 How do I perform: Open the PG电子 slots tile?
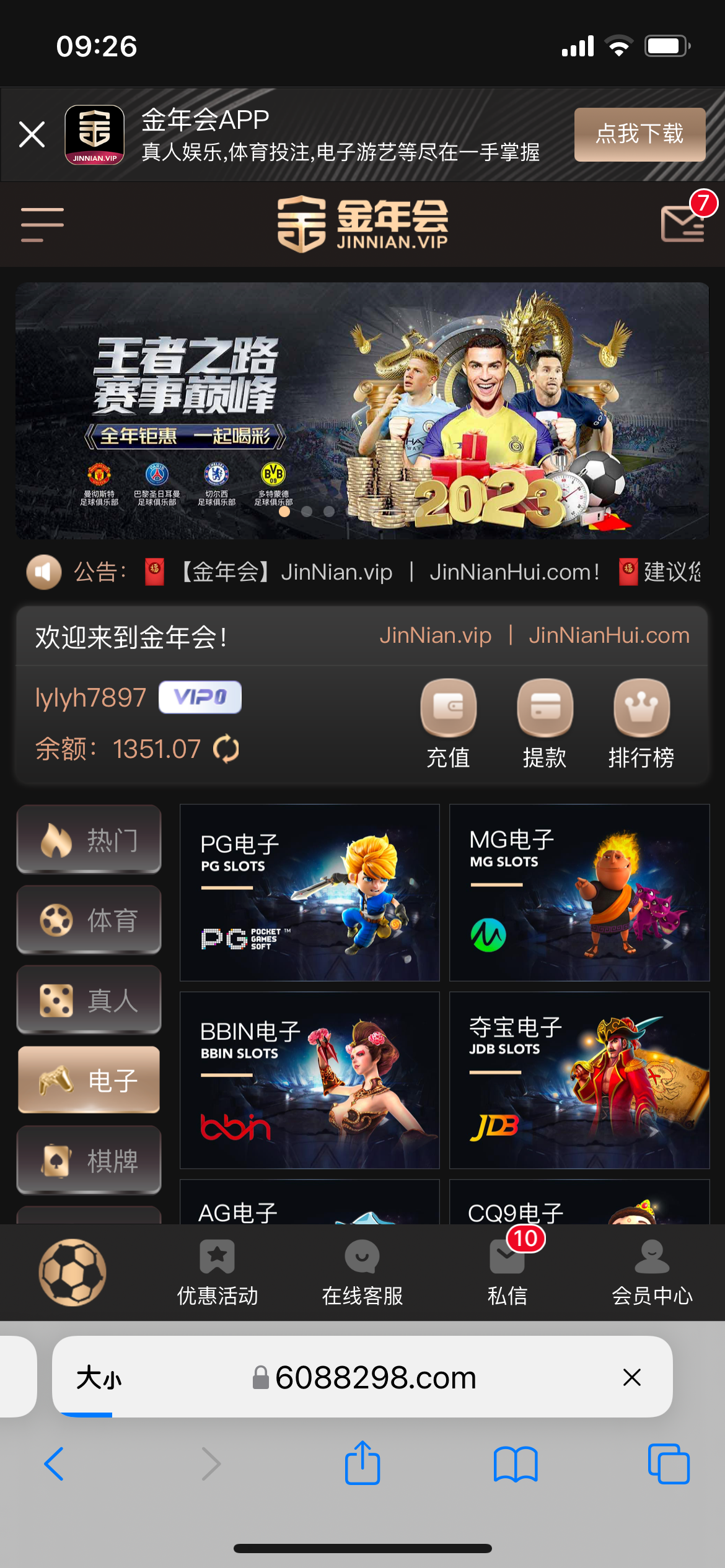309,892
